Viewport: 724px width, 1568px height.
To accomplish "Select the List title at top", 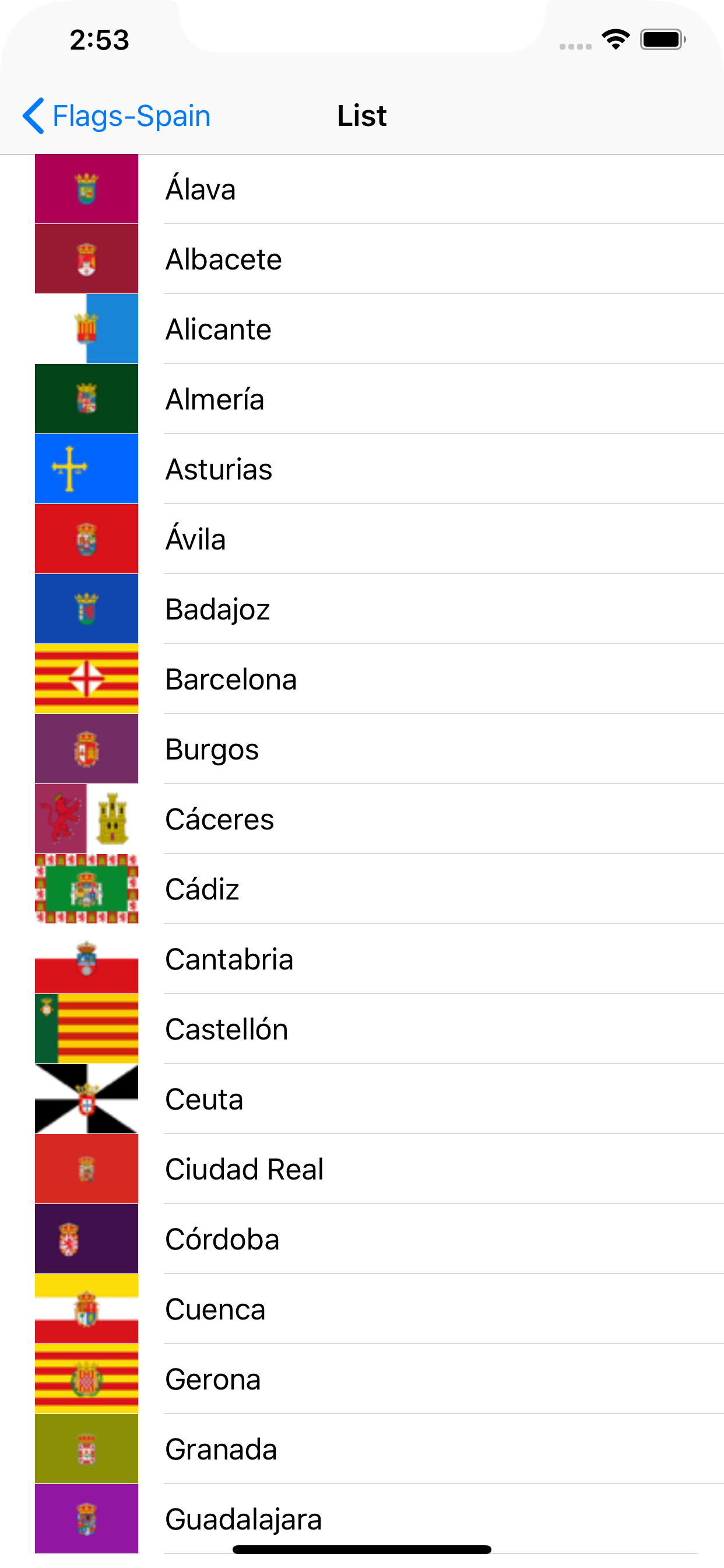I will [x=361, y=115].
